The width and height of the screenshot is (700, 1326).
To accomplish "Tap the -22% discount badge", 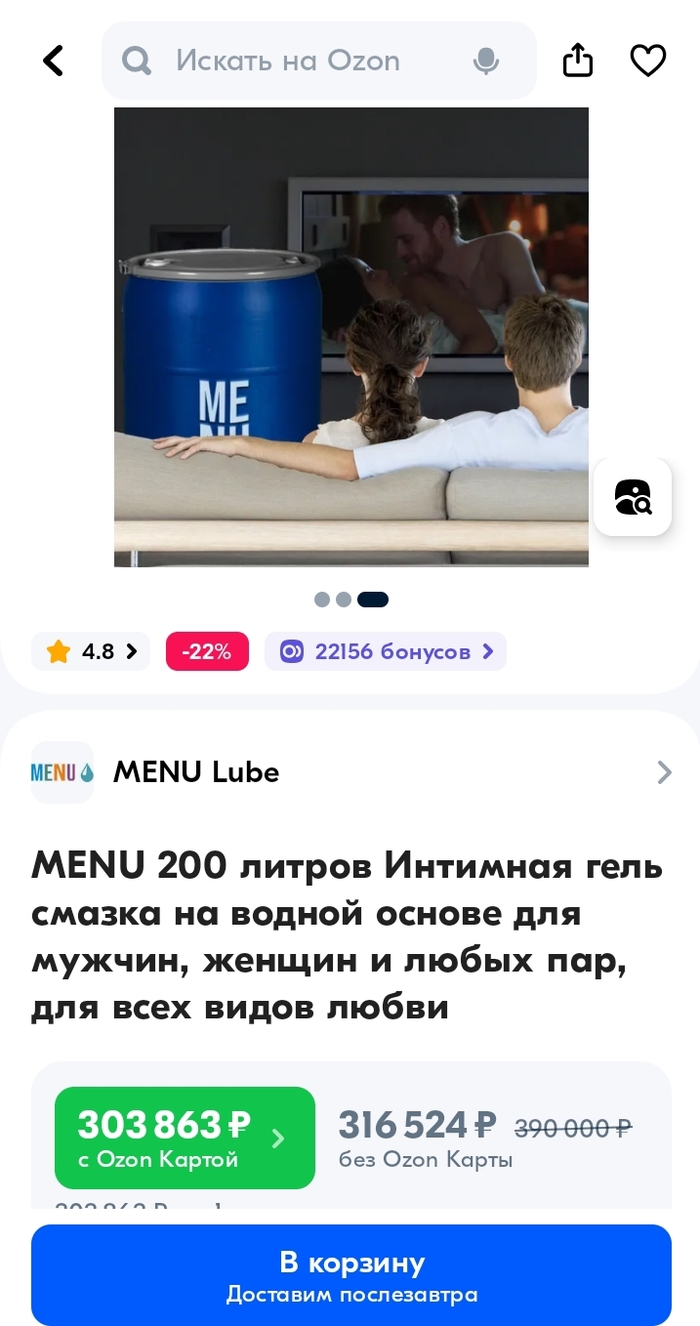I will (x=207, y=652).
